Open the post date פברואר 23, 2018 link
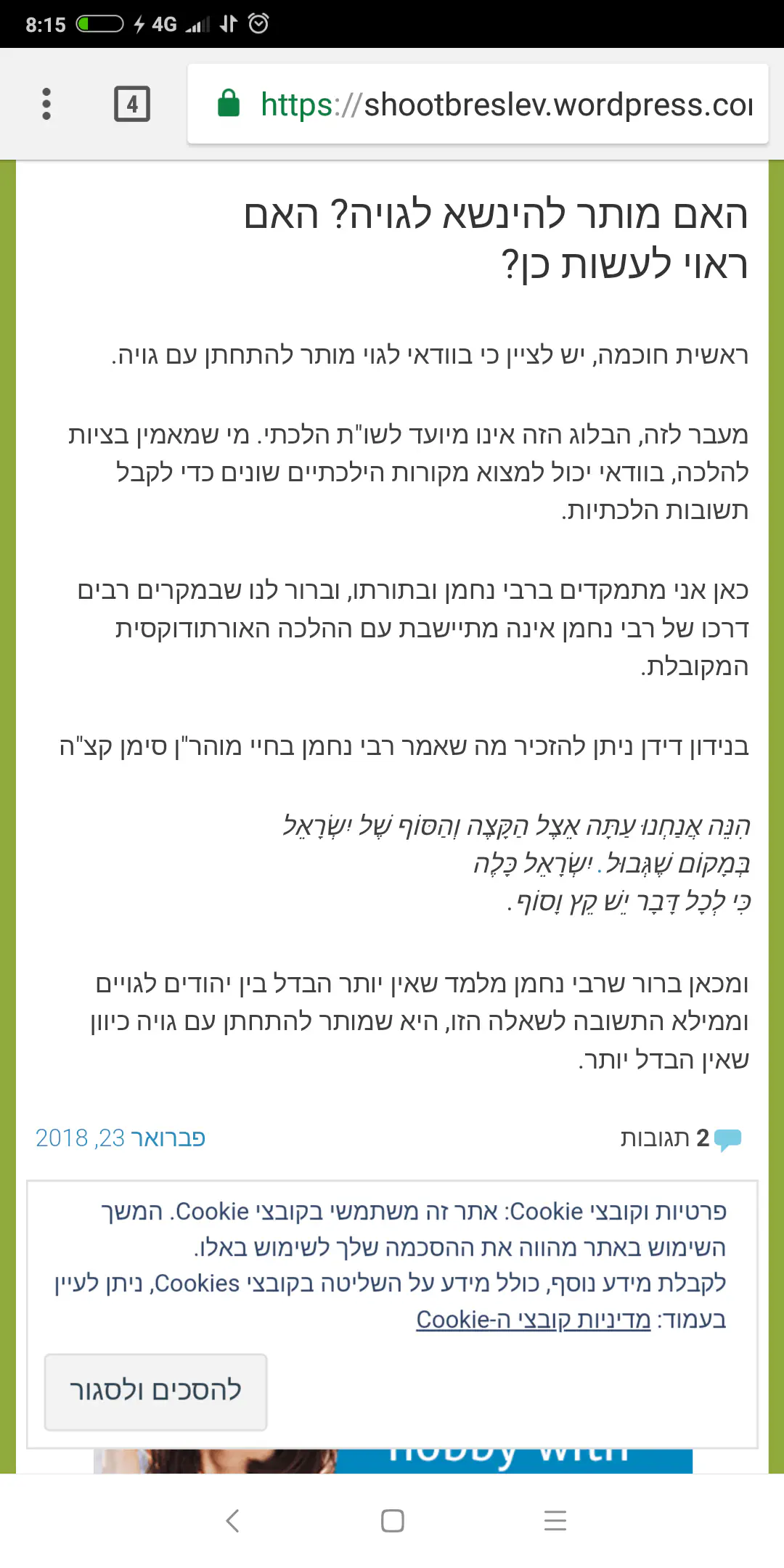784x1568 pixels. (x=121, y=1138)
